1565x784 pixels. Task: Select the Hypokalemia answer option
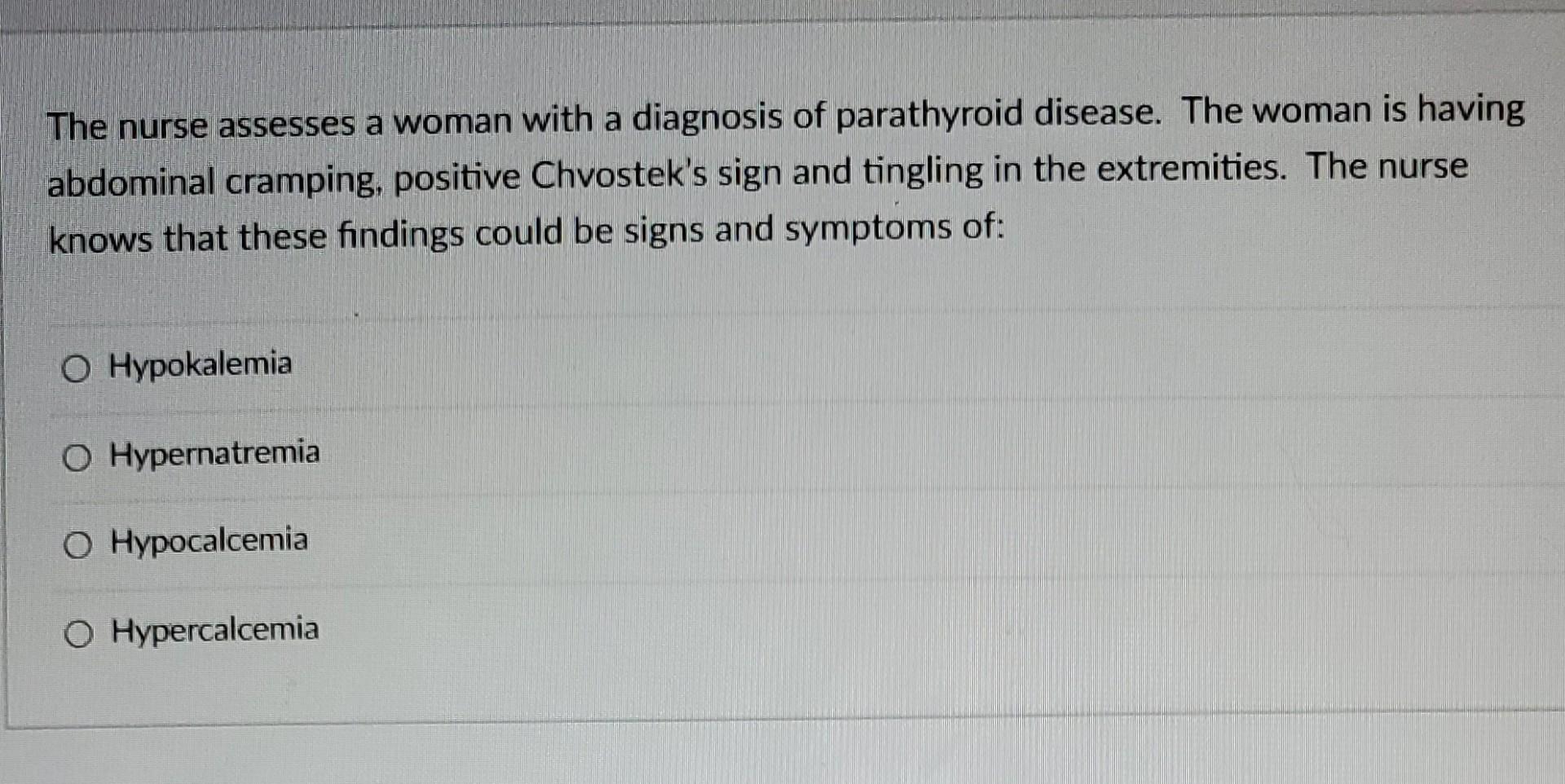[76, 370]
